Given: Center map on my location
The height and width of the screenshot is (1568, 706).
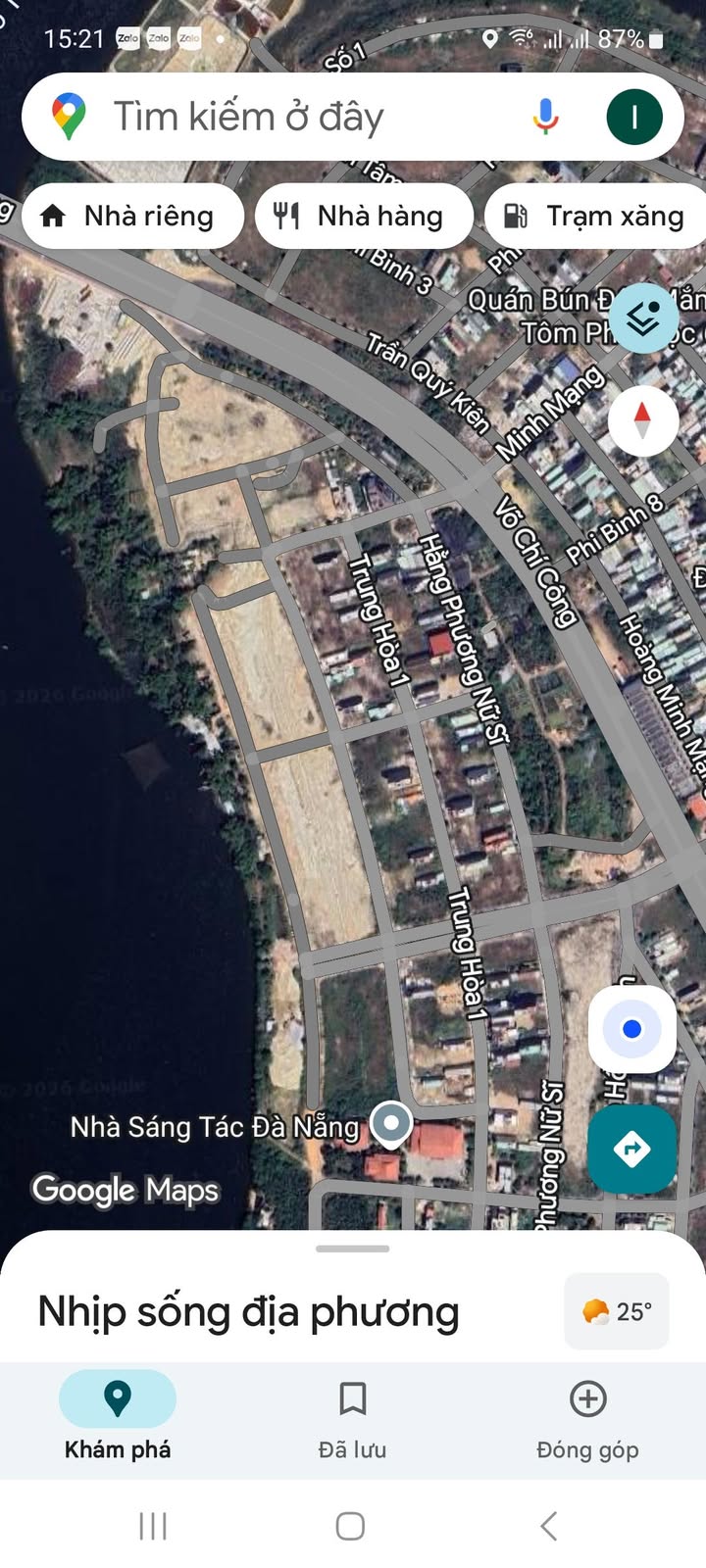Looking at the screenshot, I should coord(632,1029).
